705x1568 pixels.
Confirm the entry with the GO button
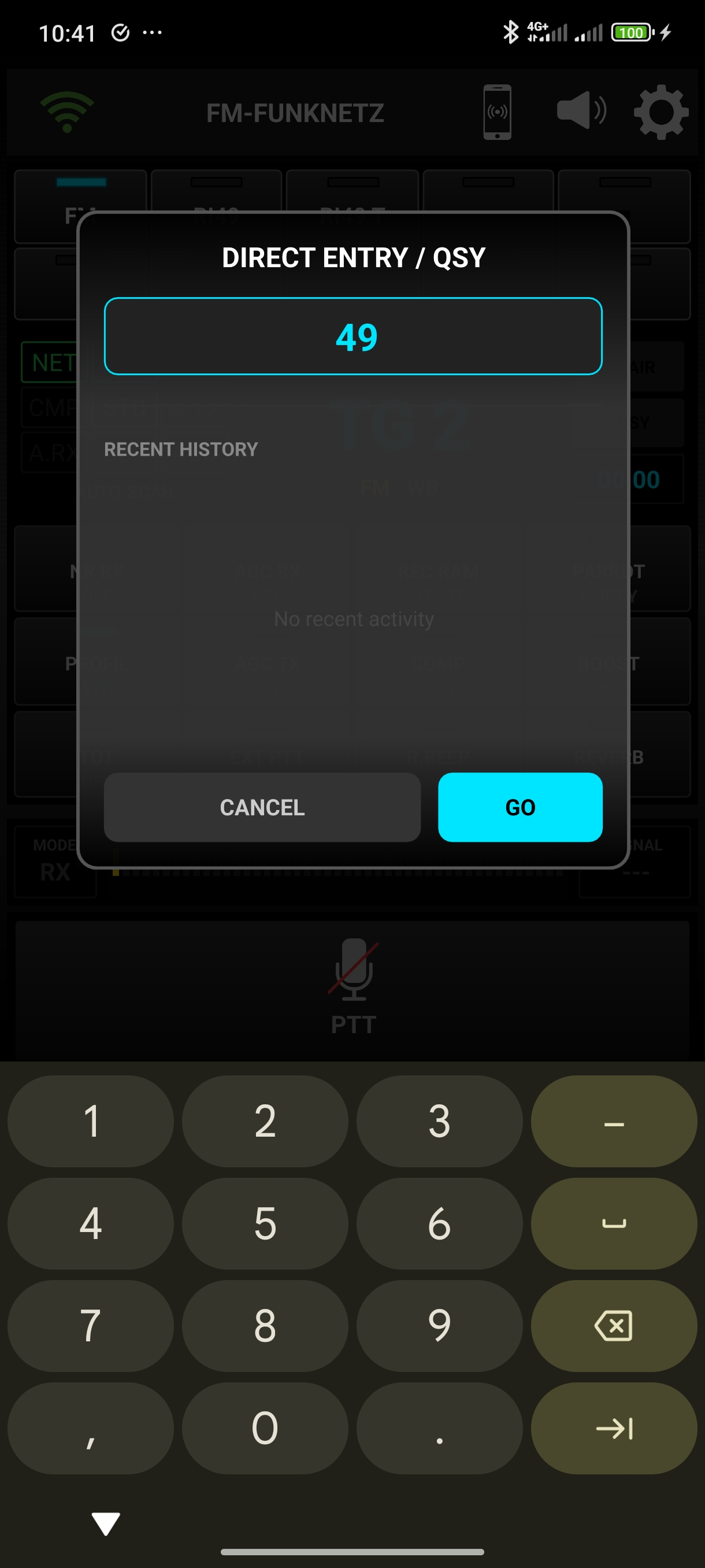[x=520, y=807]
